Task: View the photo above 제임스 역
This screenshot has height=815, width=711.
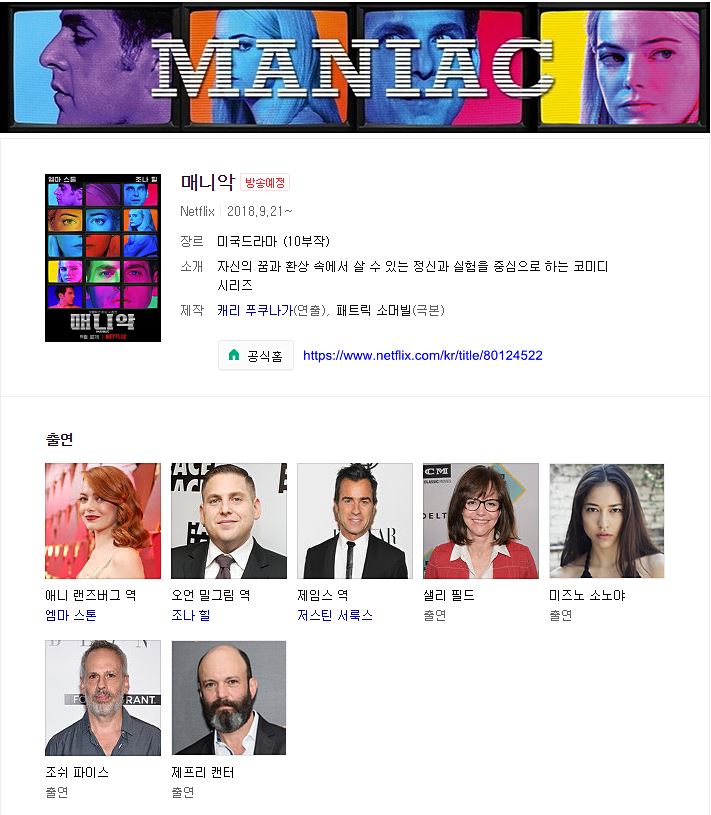Action: click(x=355, y=521)
